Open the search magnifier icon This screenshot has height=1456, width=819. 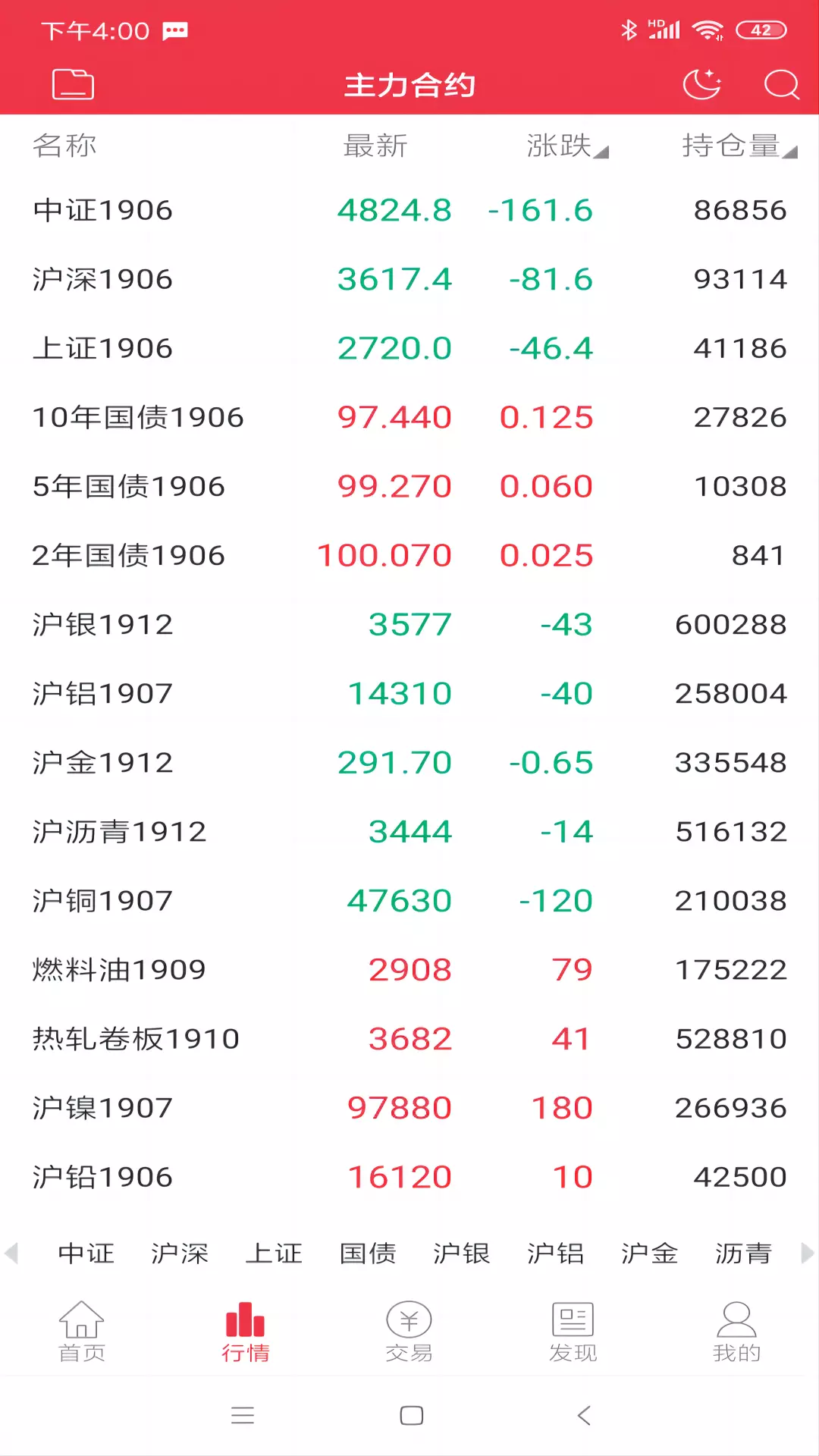tap(781, 84)
